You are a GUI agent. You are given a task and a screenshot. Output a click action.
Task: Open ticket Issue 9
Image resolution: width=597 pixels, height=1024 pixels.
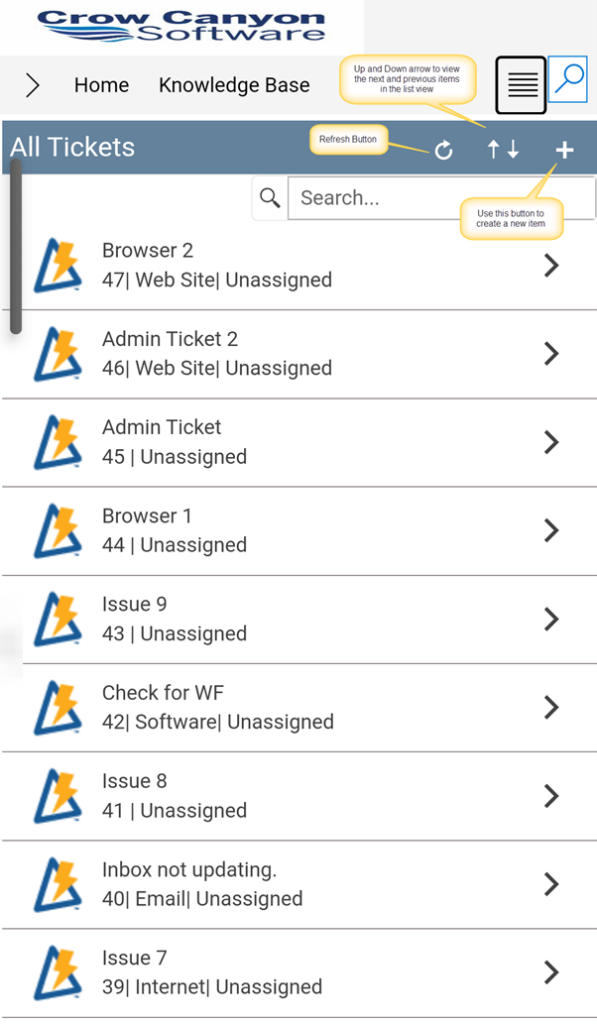coord(298,619)
